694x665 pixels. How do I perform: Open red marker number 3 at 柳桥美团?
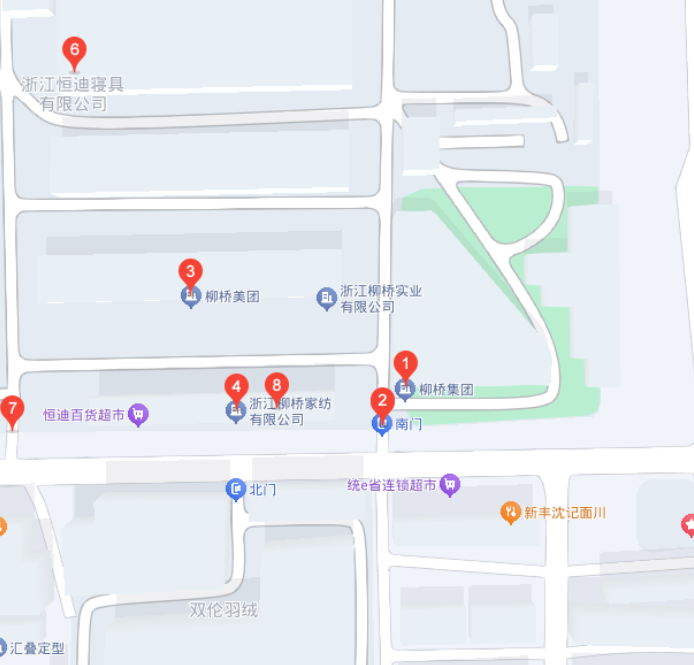189,272
